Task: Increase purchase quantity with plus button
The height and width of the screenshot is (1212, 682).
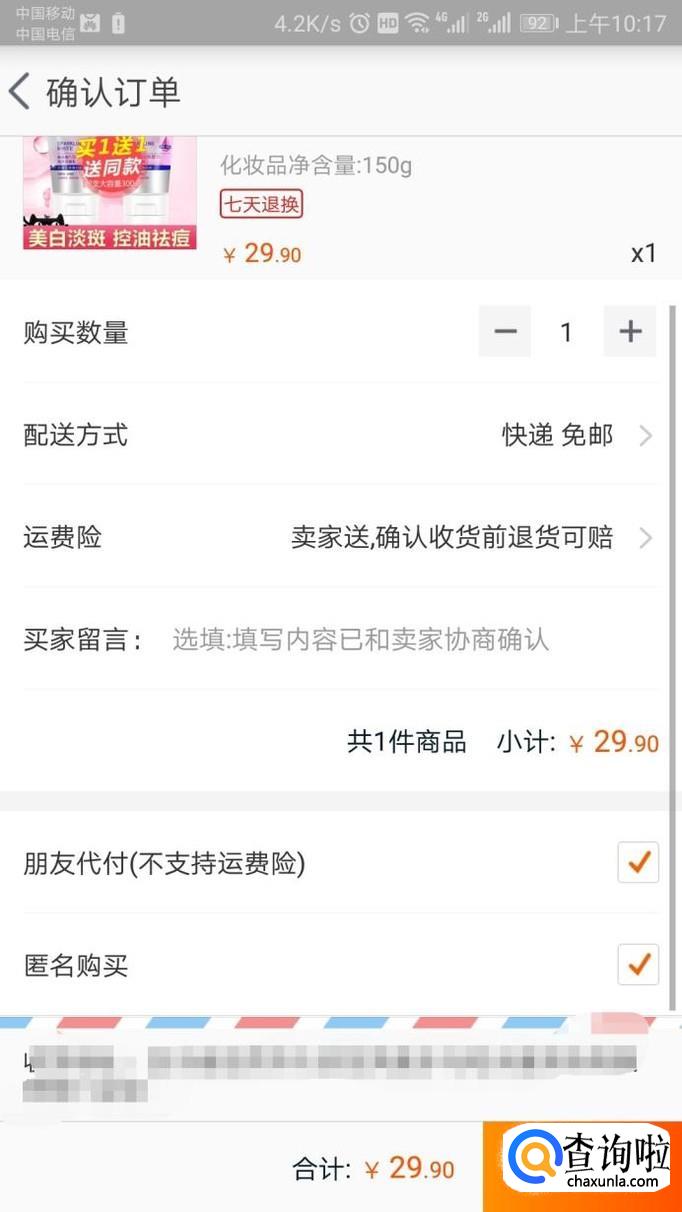Action: coord(630,331)
